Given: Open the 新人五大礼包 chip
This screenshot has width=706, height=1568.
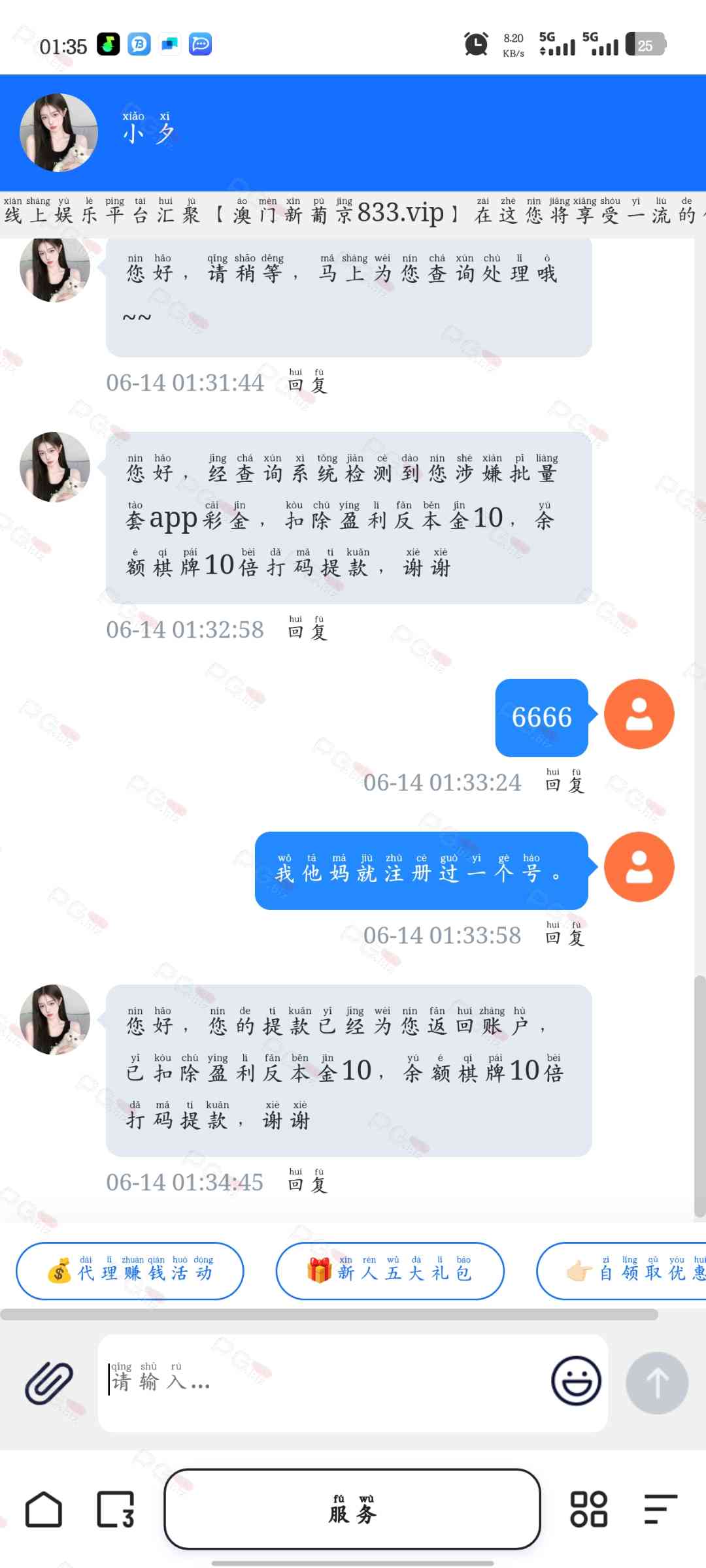Looking at the screenshot, I should tap(390, 1271).
